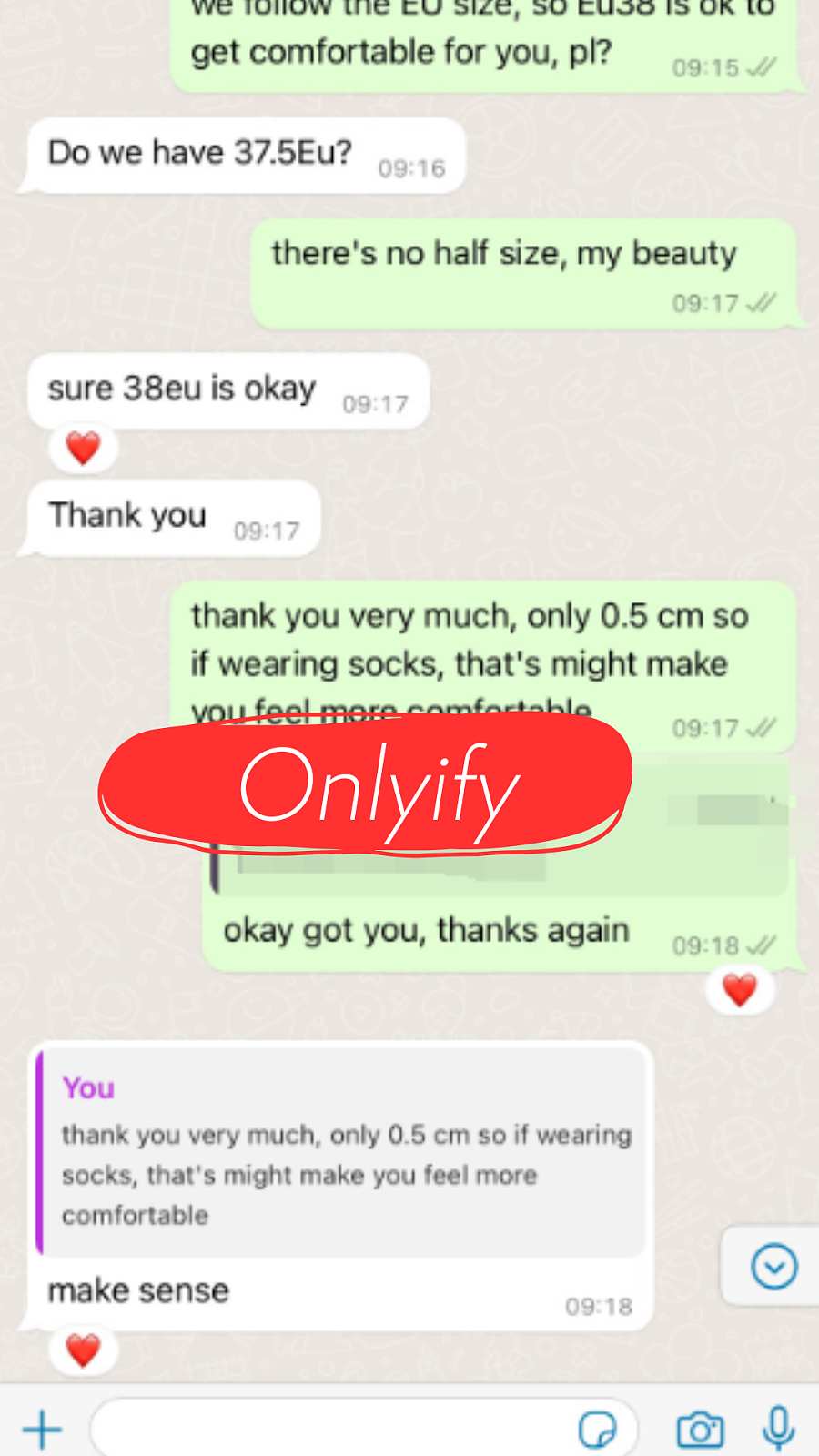Screen dimensions: 819x1456
Task: Tap the quoted reply above "make sense"
Action: tap(341, 1151)
